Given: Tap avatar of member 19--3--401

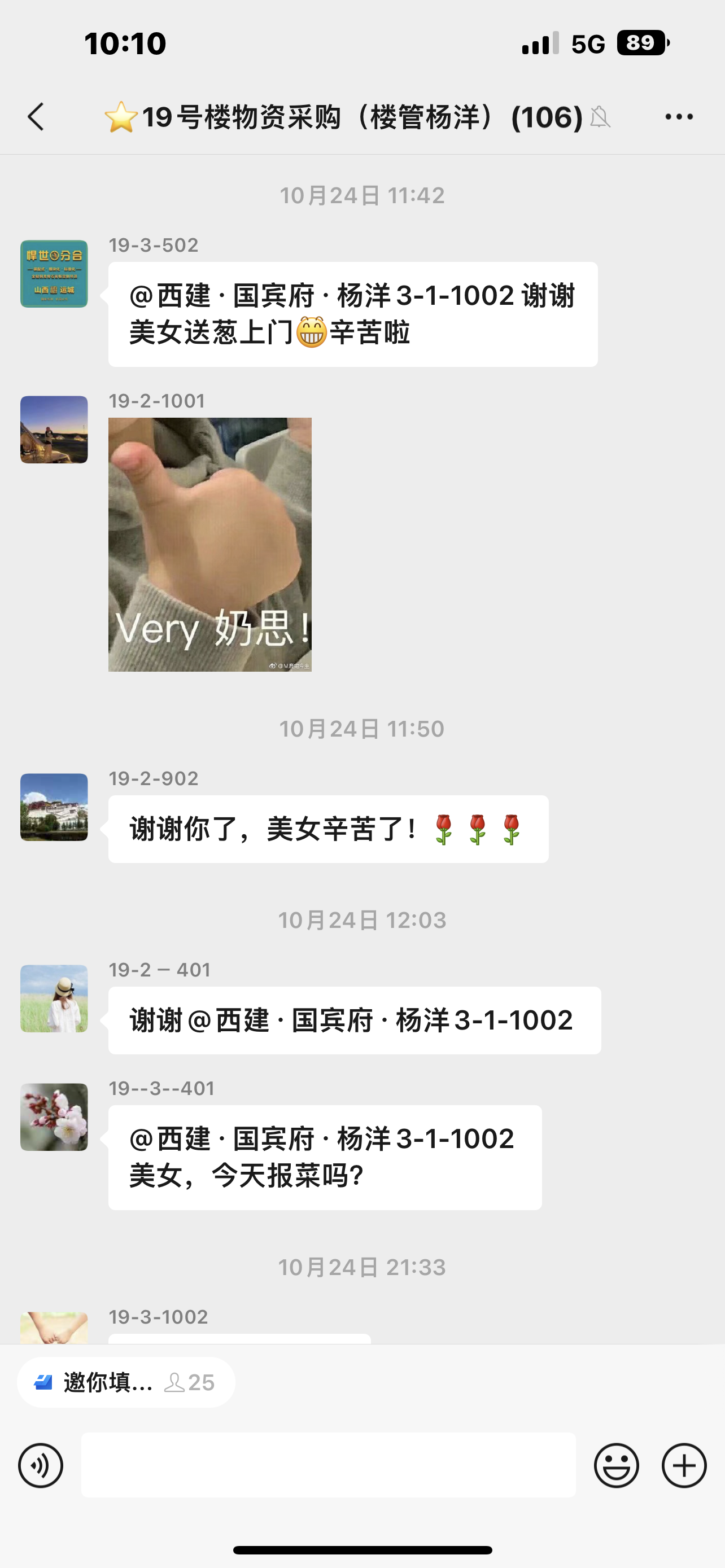Looking at the screenshot, I should pos(54,1117).
